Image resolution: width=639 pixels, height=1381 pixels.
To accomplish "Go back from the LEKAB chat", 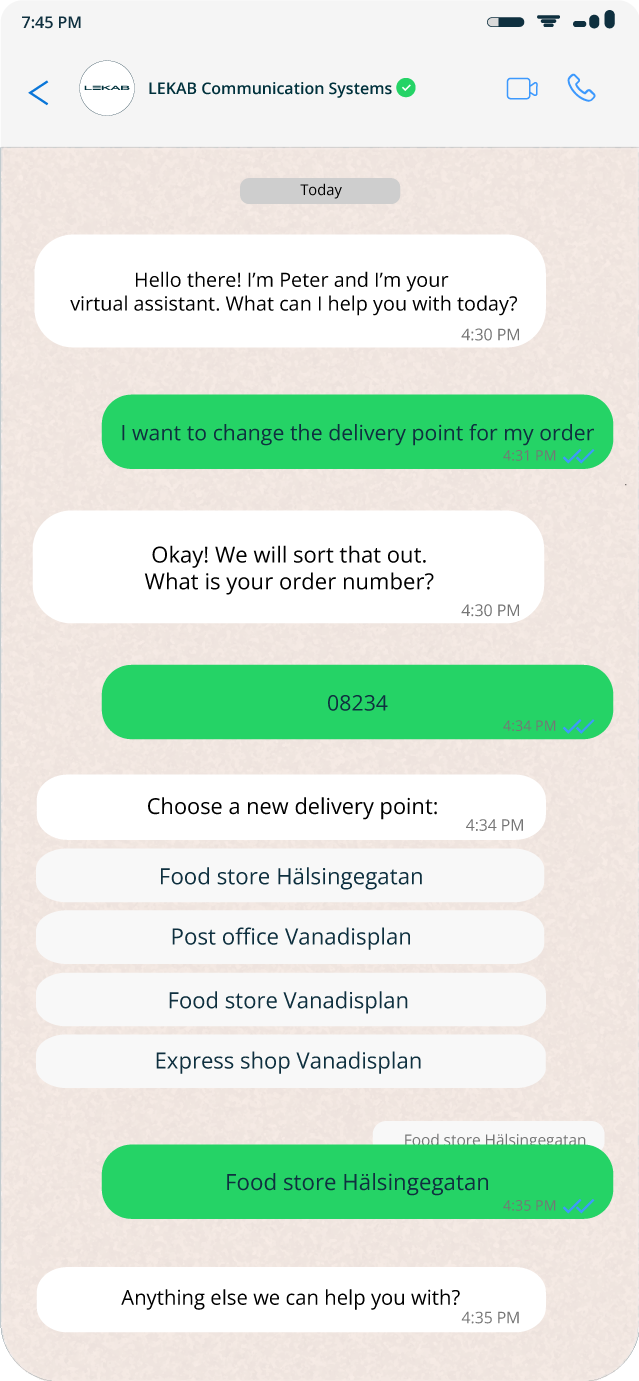I will 38,93.
